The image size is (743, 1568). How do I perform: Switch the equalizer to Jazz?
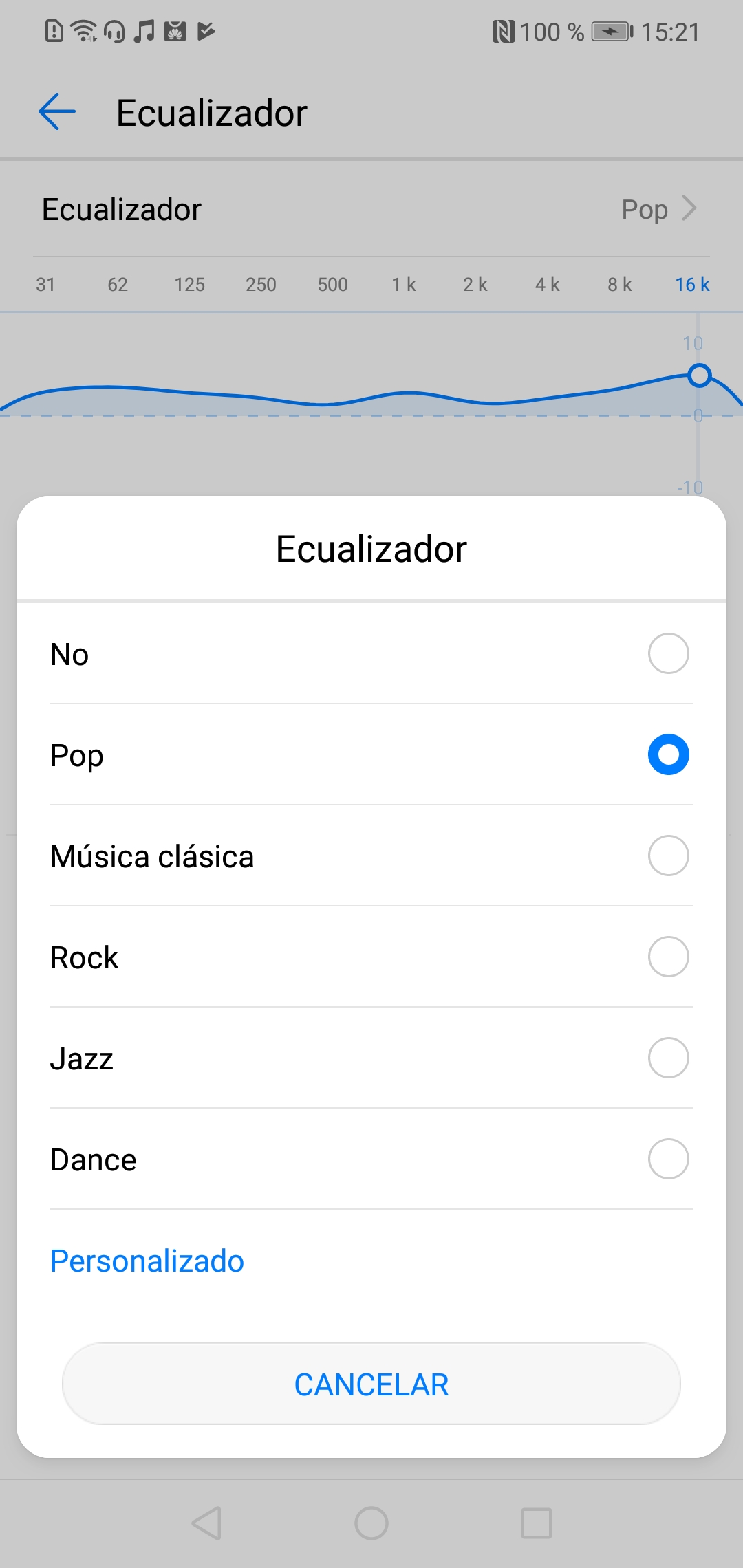667,1058
